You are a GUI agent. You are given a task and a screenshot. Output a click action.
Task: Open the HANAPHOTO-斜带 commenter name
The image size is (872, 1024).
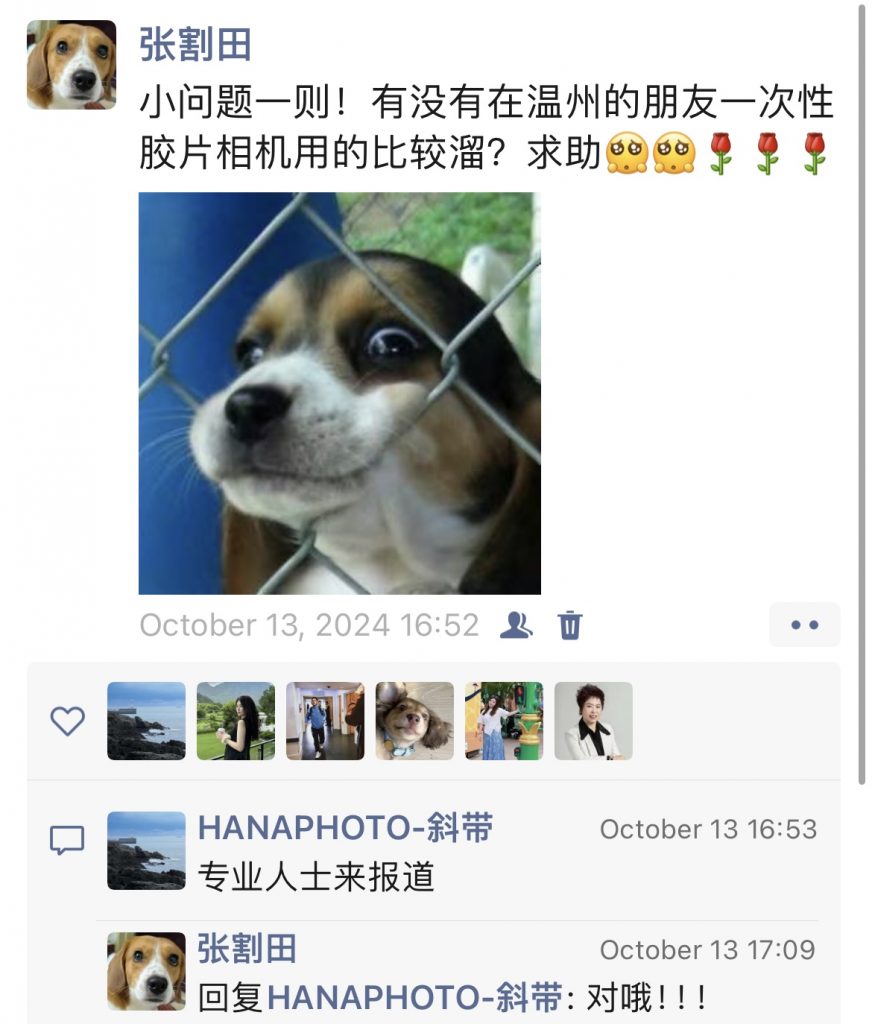tap(345, 828)
